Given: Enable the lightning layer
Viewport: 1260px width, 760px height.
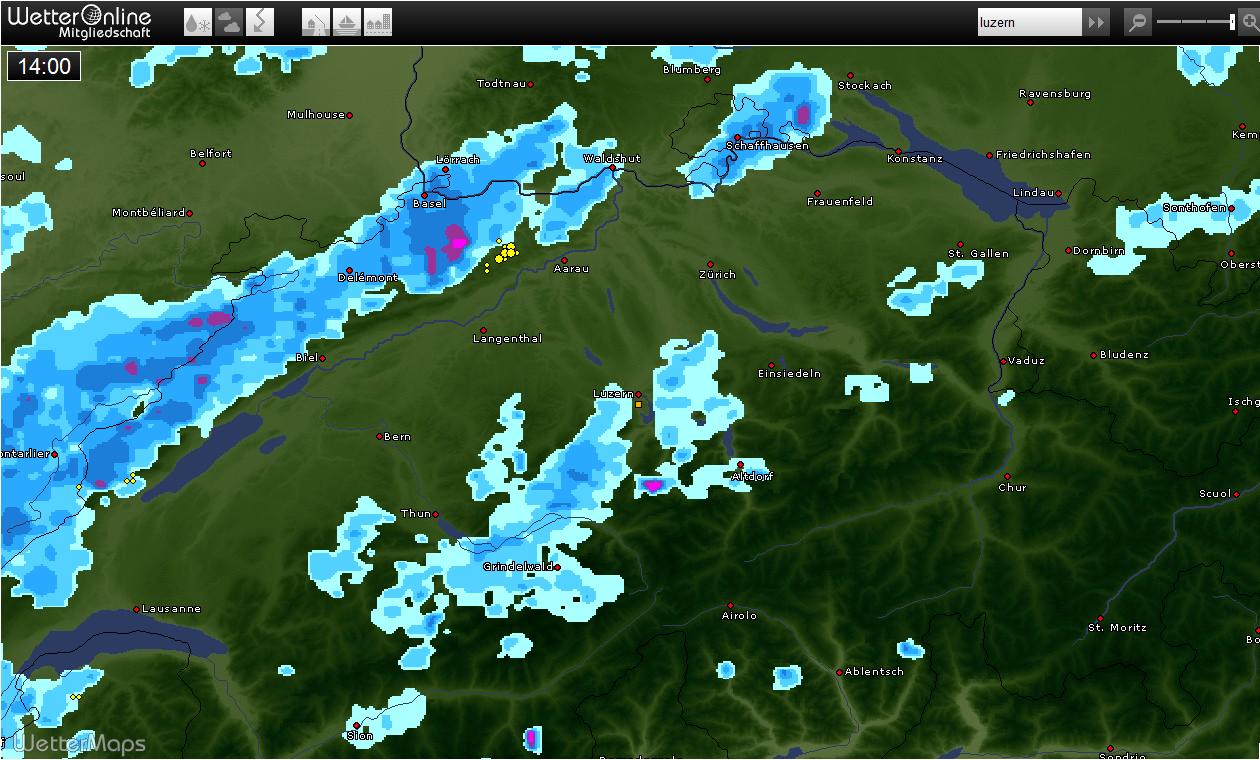Looking at the screenshot, I should (259, 22).
